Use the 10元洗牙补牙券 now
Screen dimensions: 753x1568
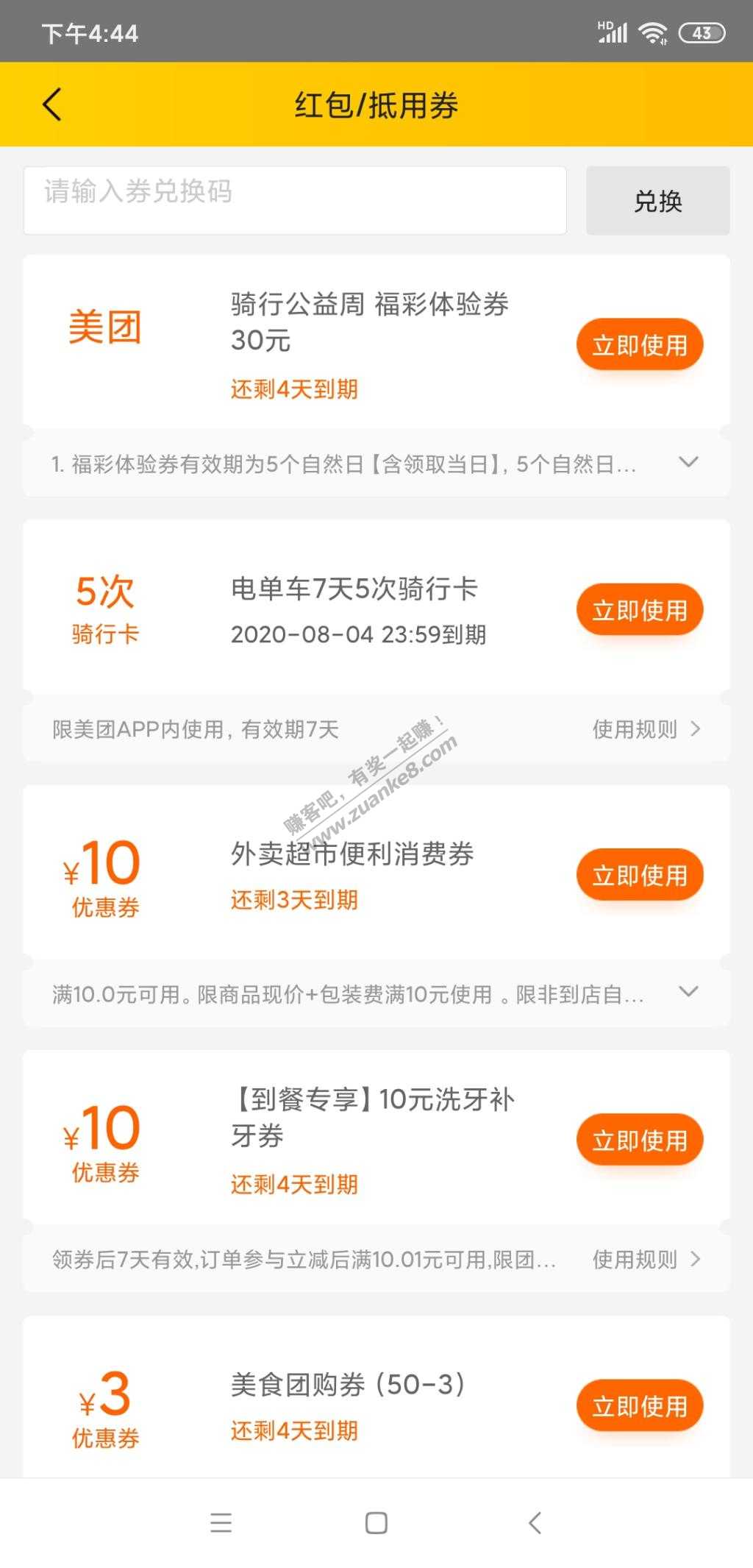pos(639,1140)
